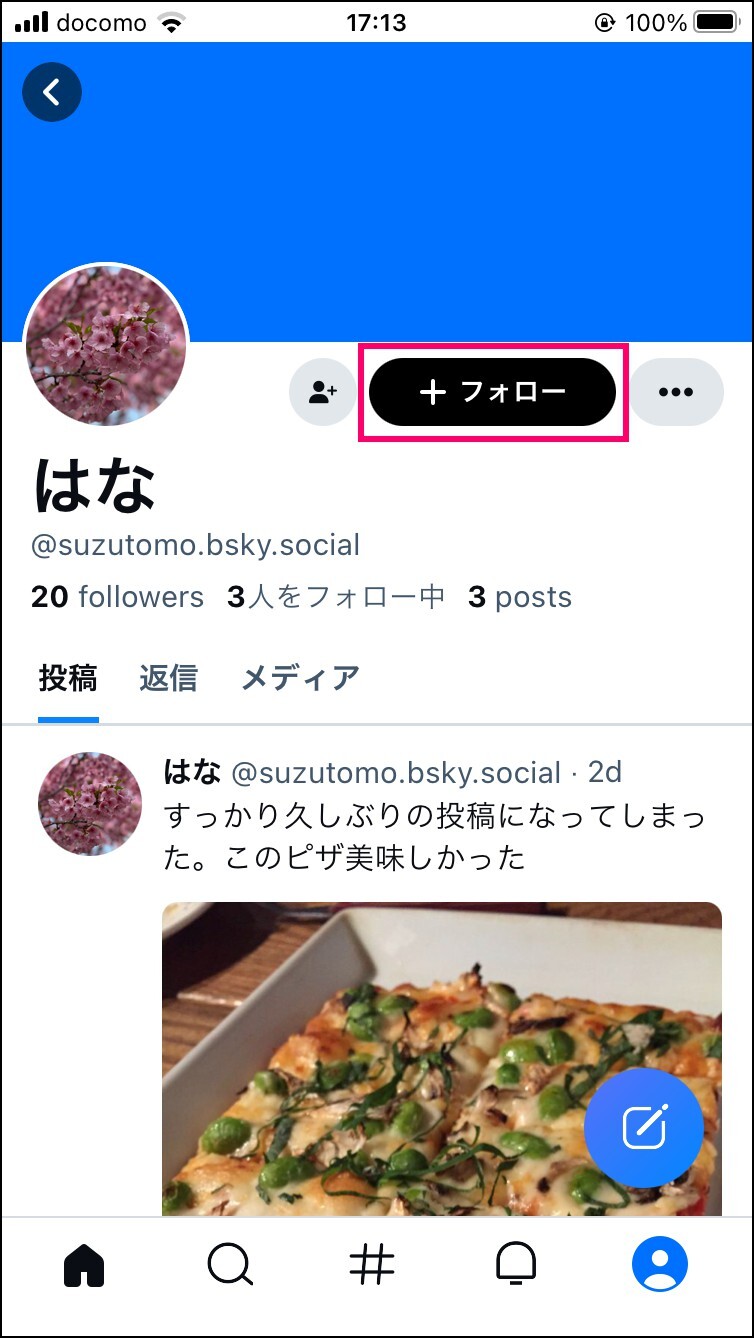Image resolution: width=754 pixels, height=1338 pixels.
Task: Open the add-to-list person icon
Action: point(323,392)
